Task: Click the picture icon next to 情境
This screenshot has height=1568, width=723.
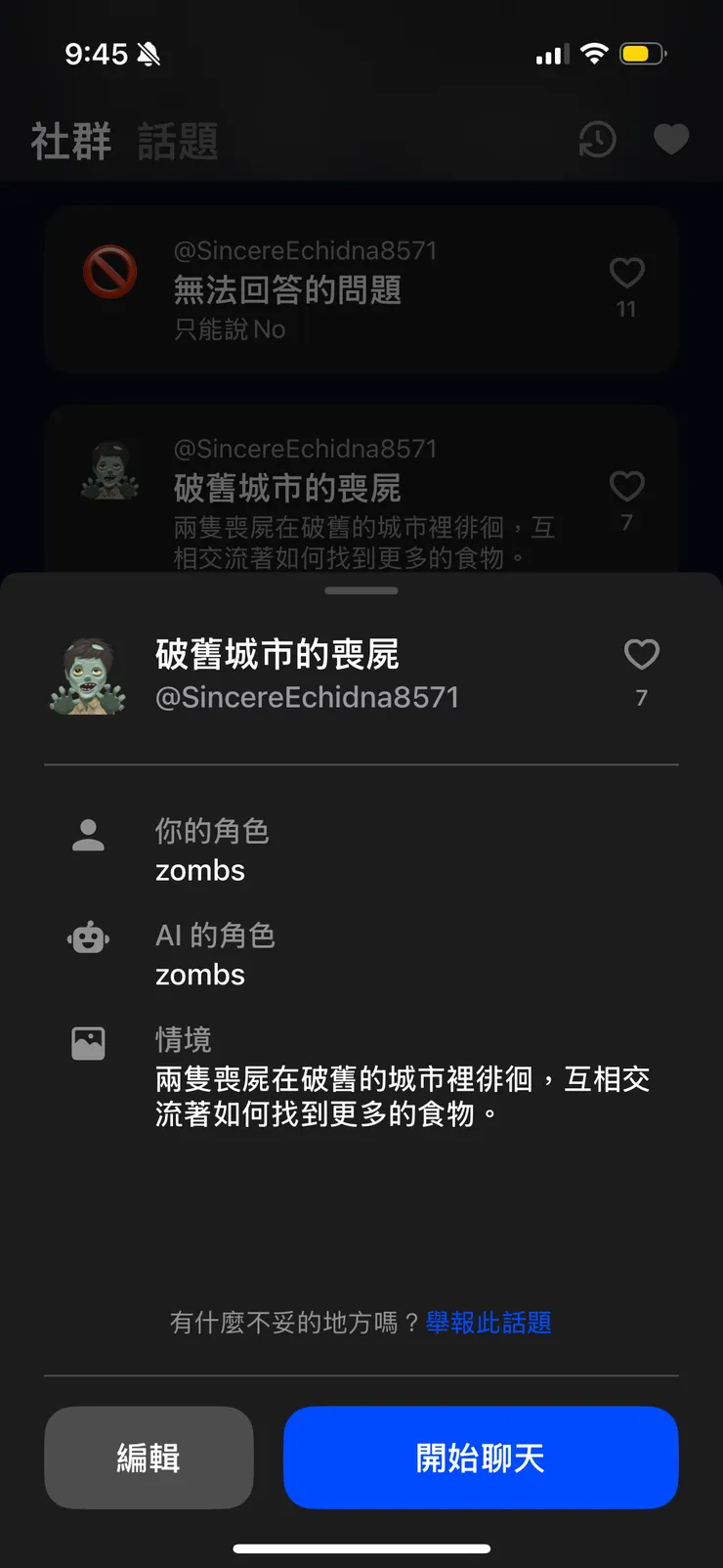Action: [89, 1042]
